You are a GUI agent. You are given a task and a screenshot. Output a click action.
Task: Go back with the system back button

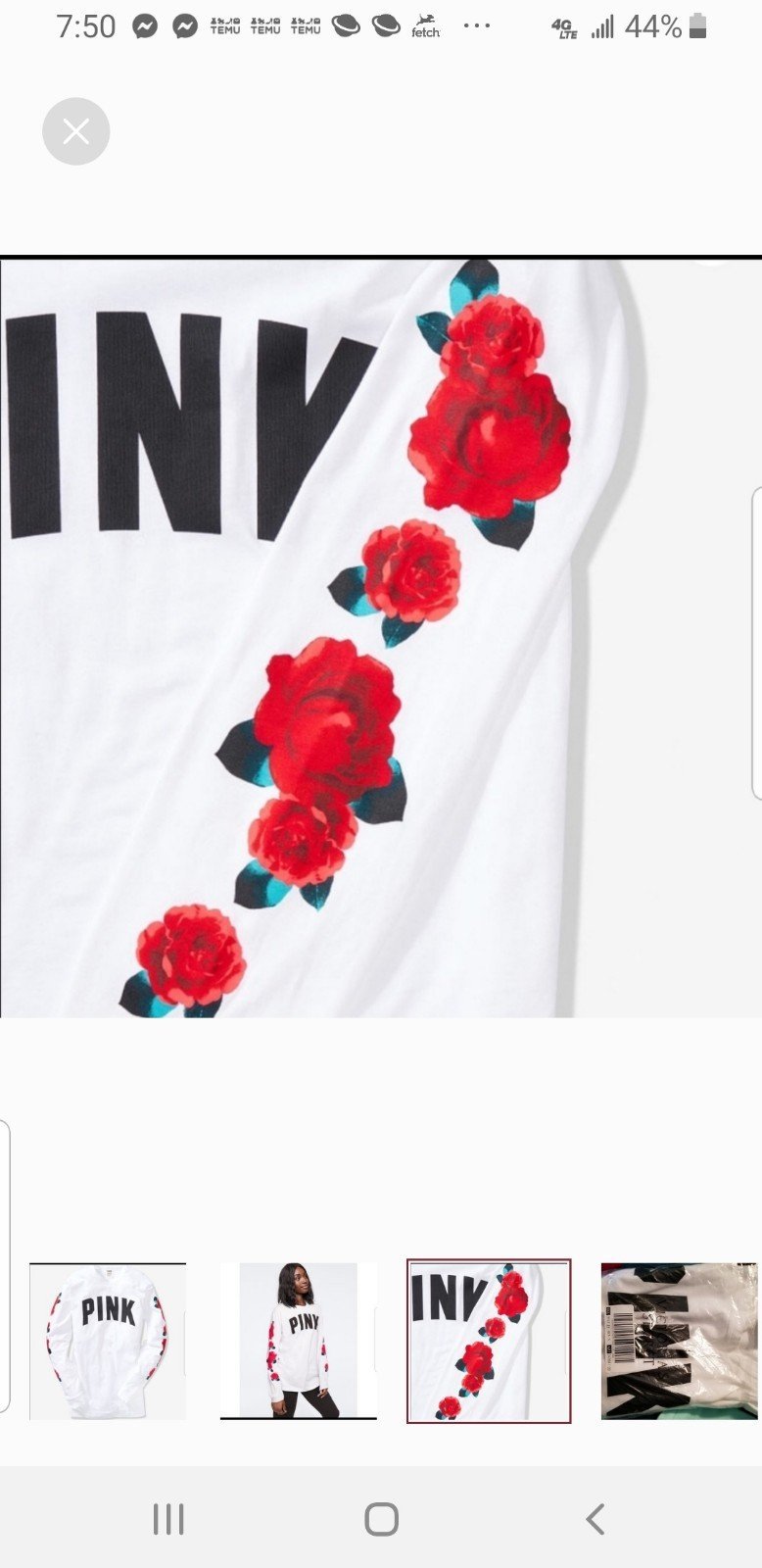[595, 1519]
